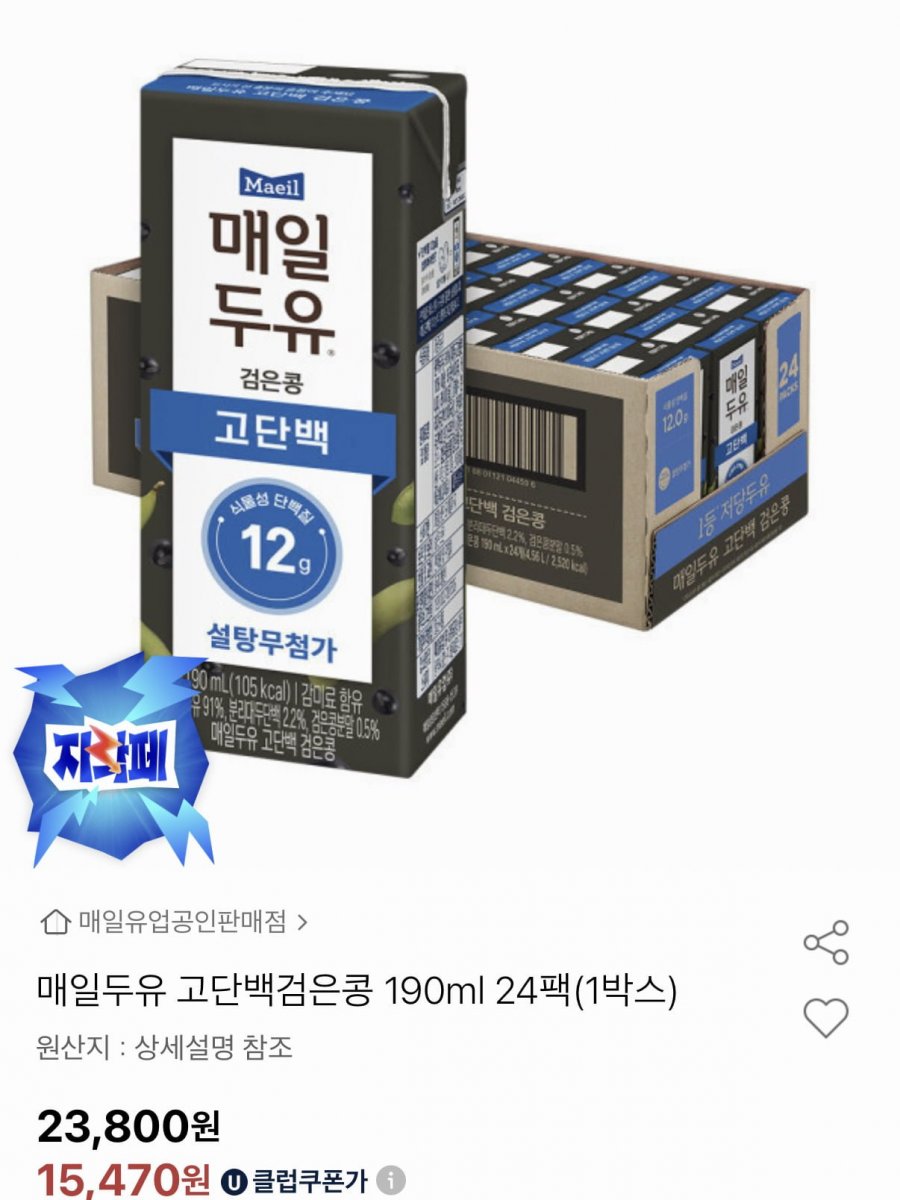
Task: Open the 매일유업공인판매점 store page
Action: (175, 921)
